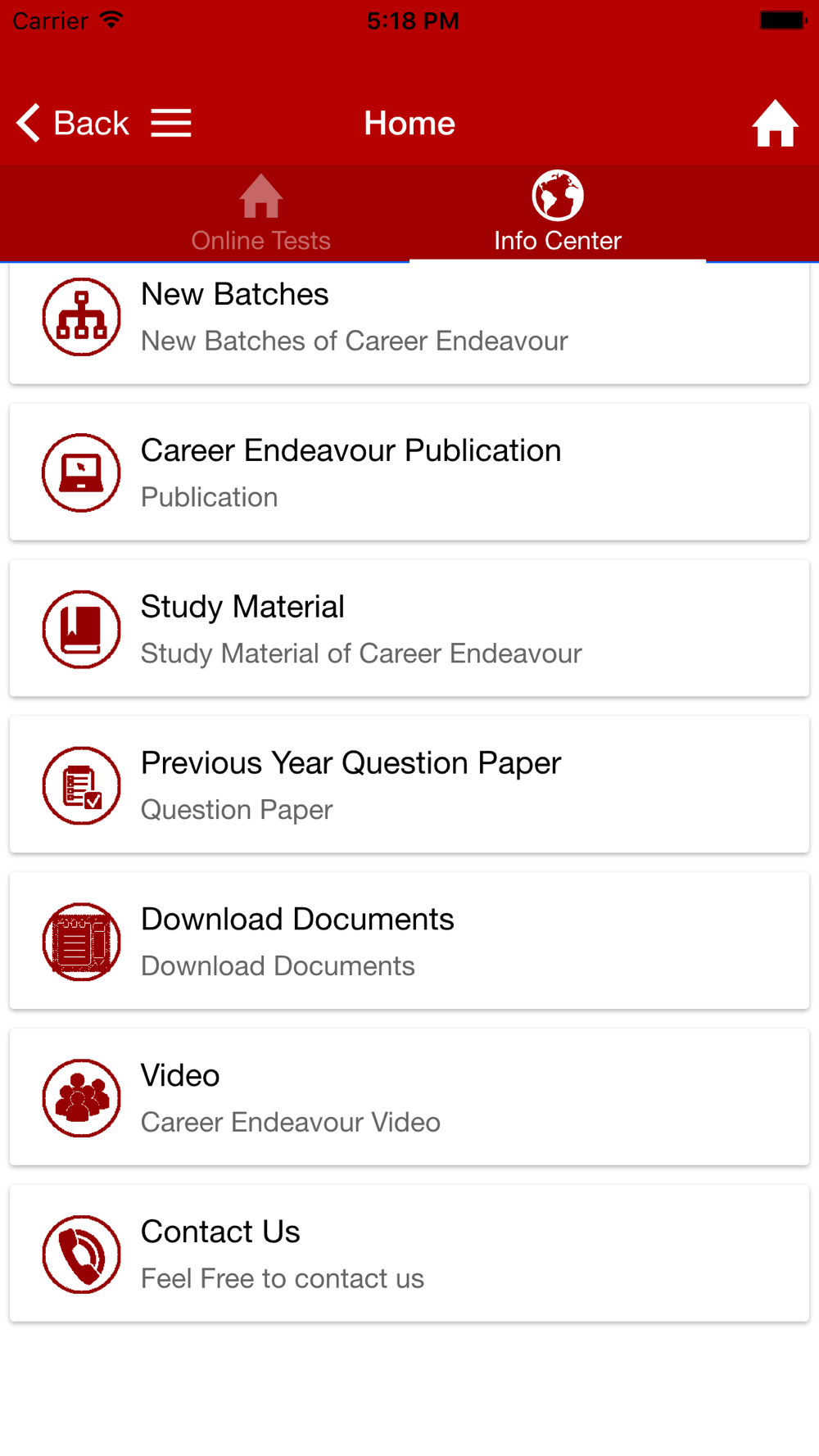Open the Contact Us row

click(x=409, y=1255)
